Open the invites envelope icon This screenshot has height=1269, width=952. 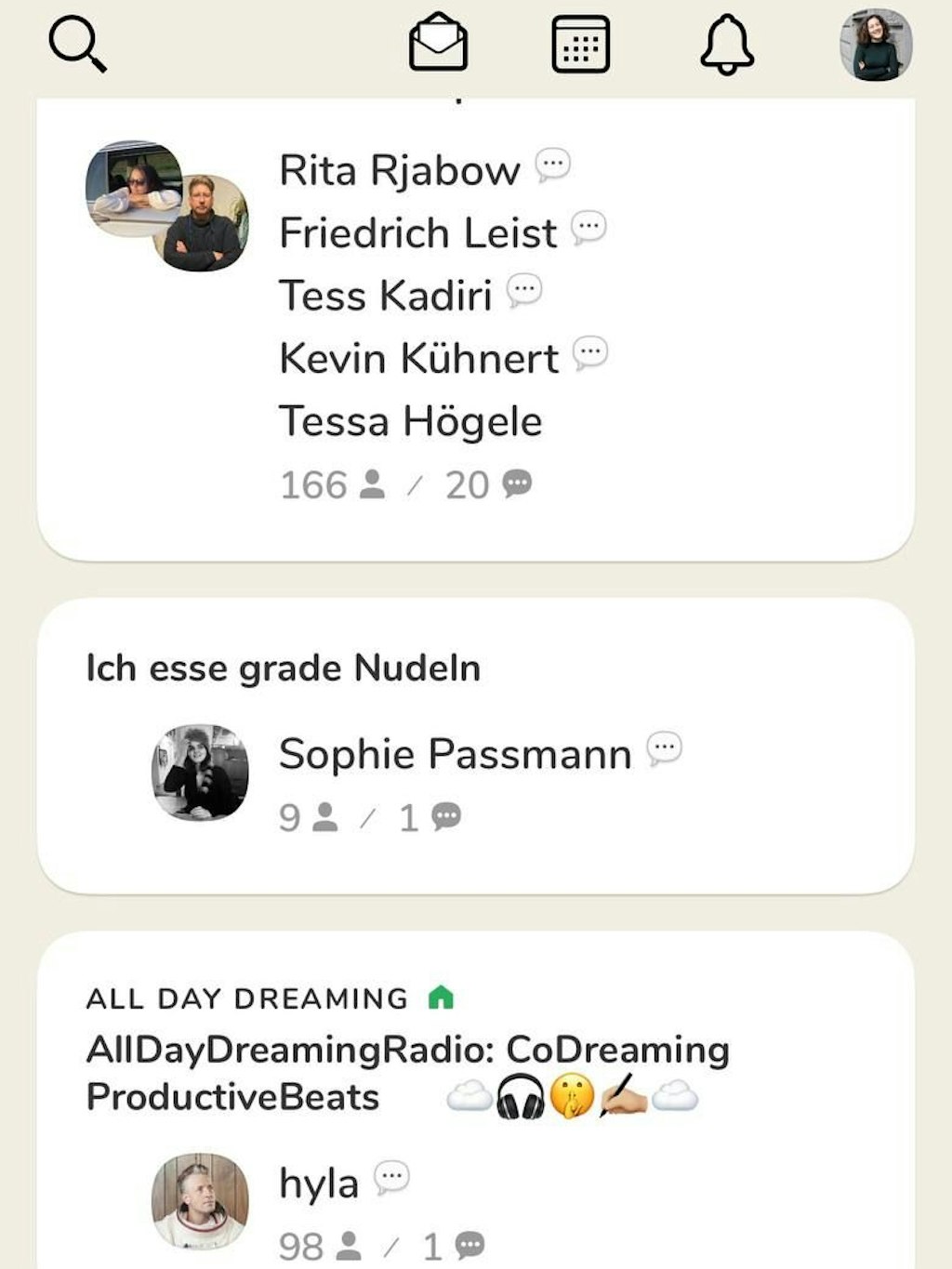438,44
